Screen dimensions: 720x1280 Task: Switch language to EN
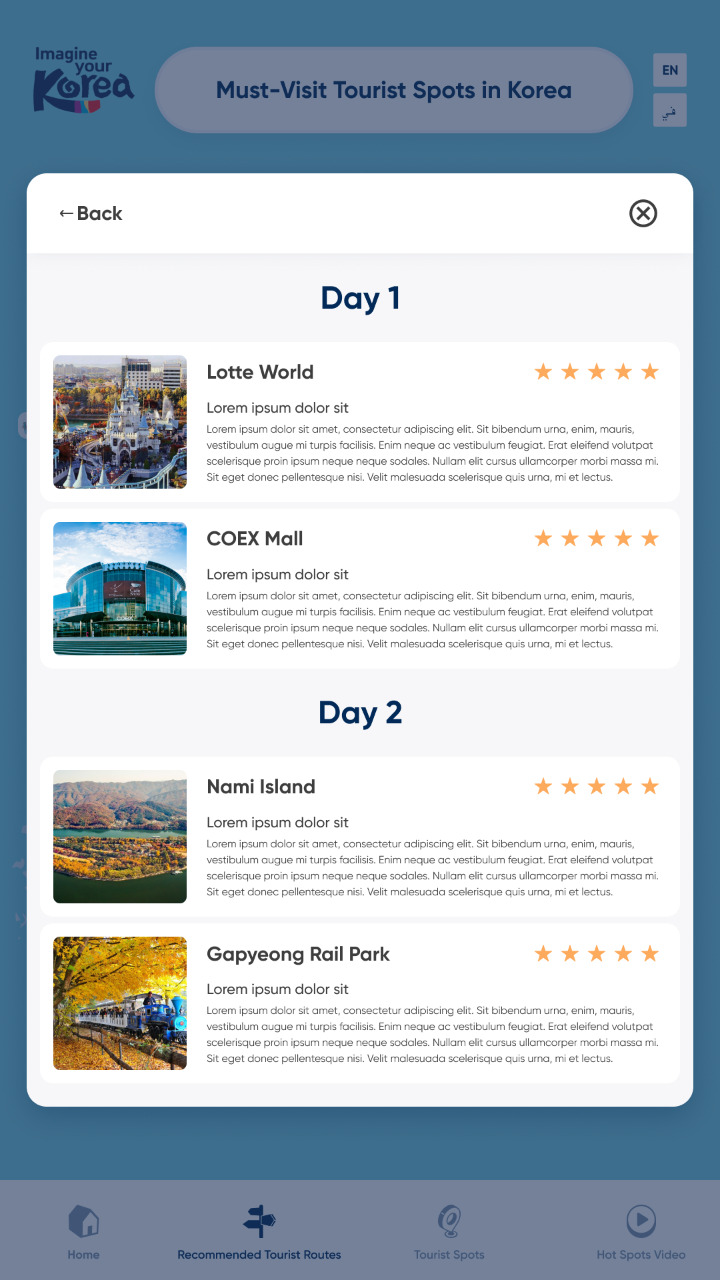pyautogui.click(x=669, y=70)
